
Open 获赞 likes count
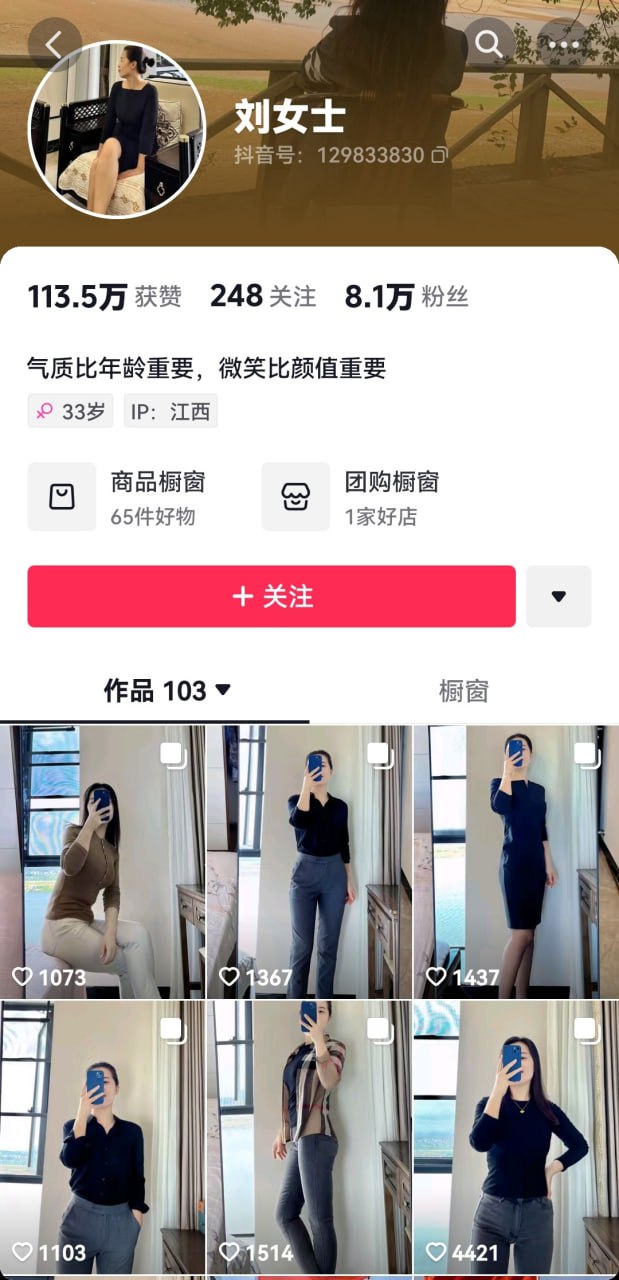pos(104,296)
